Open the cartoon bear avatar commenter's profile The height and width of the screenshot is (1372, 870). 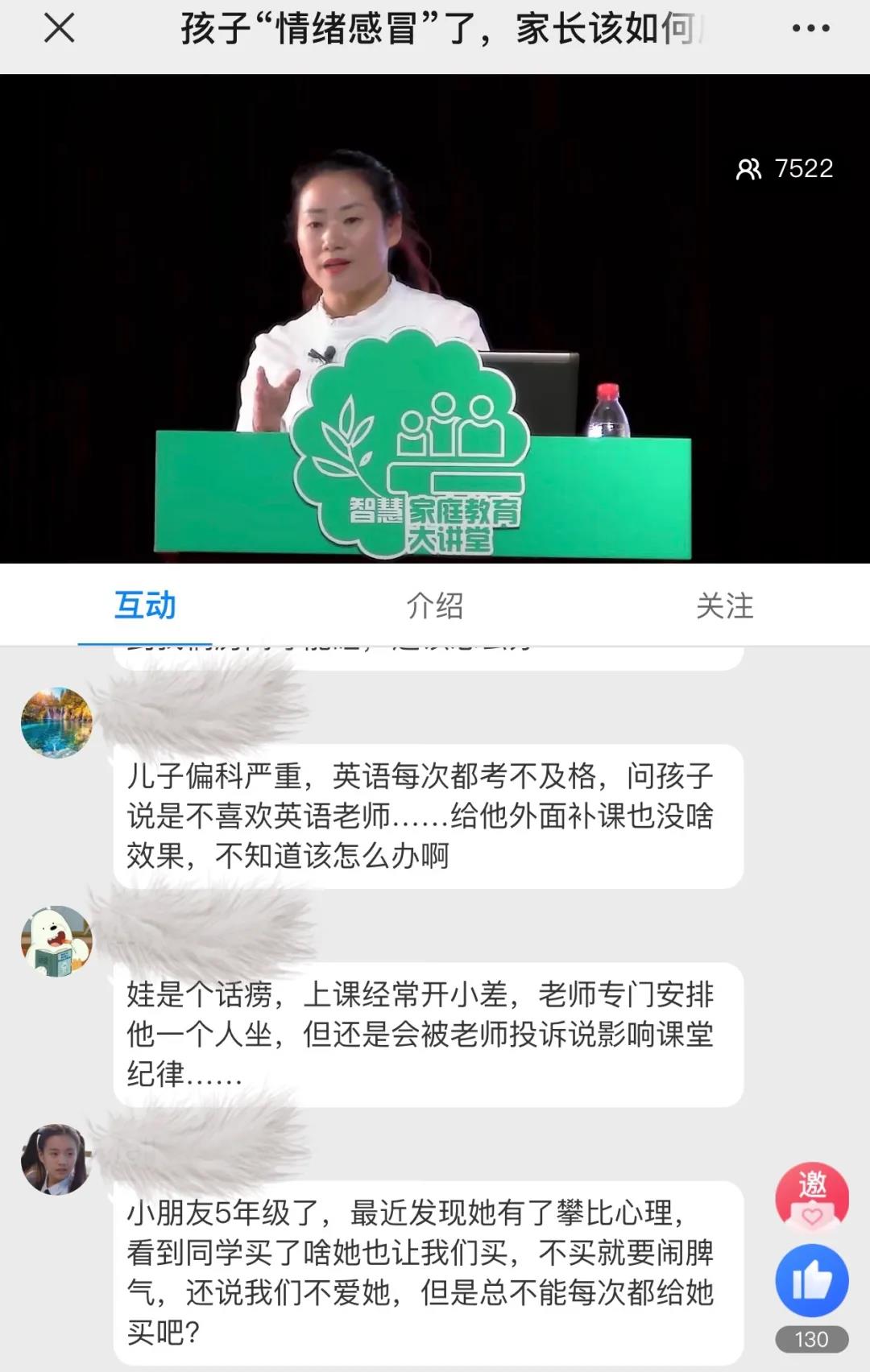tap(56, 940)
